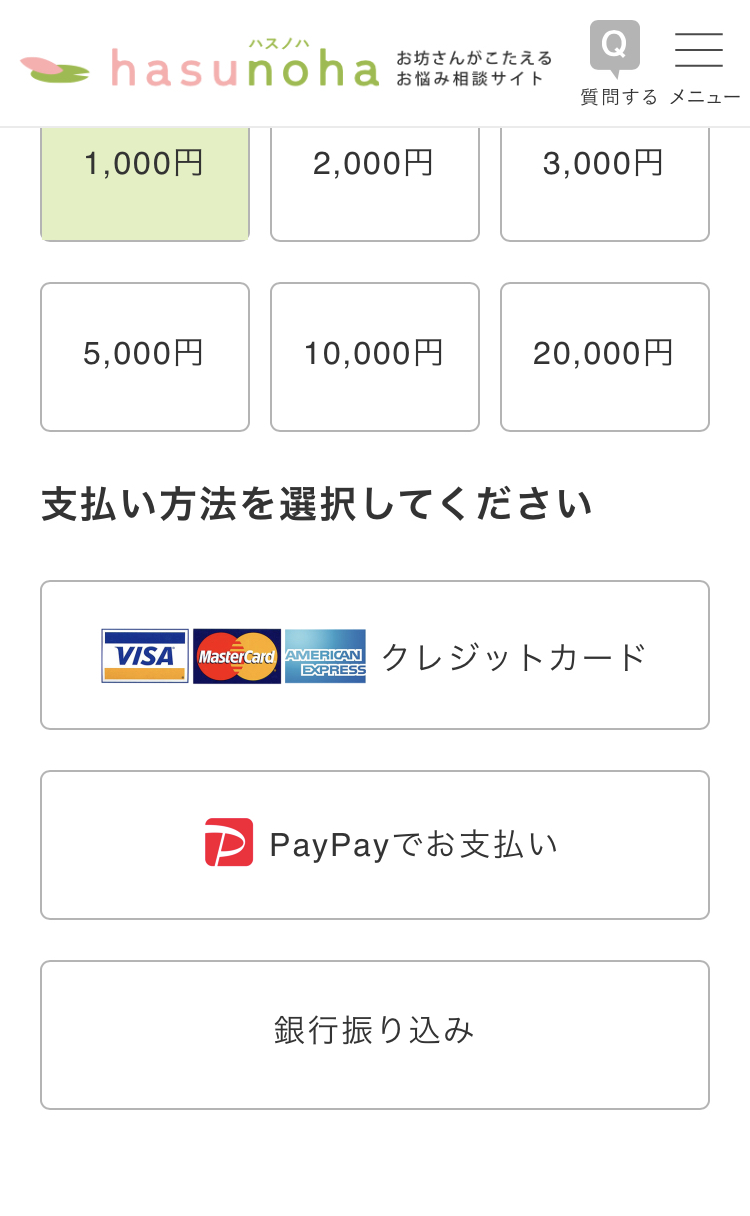The height and width of the screenshot is (1216, 750).
Task: Pay with クレジットカード
Action: coord(375,655)
